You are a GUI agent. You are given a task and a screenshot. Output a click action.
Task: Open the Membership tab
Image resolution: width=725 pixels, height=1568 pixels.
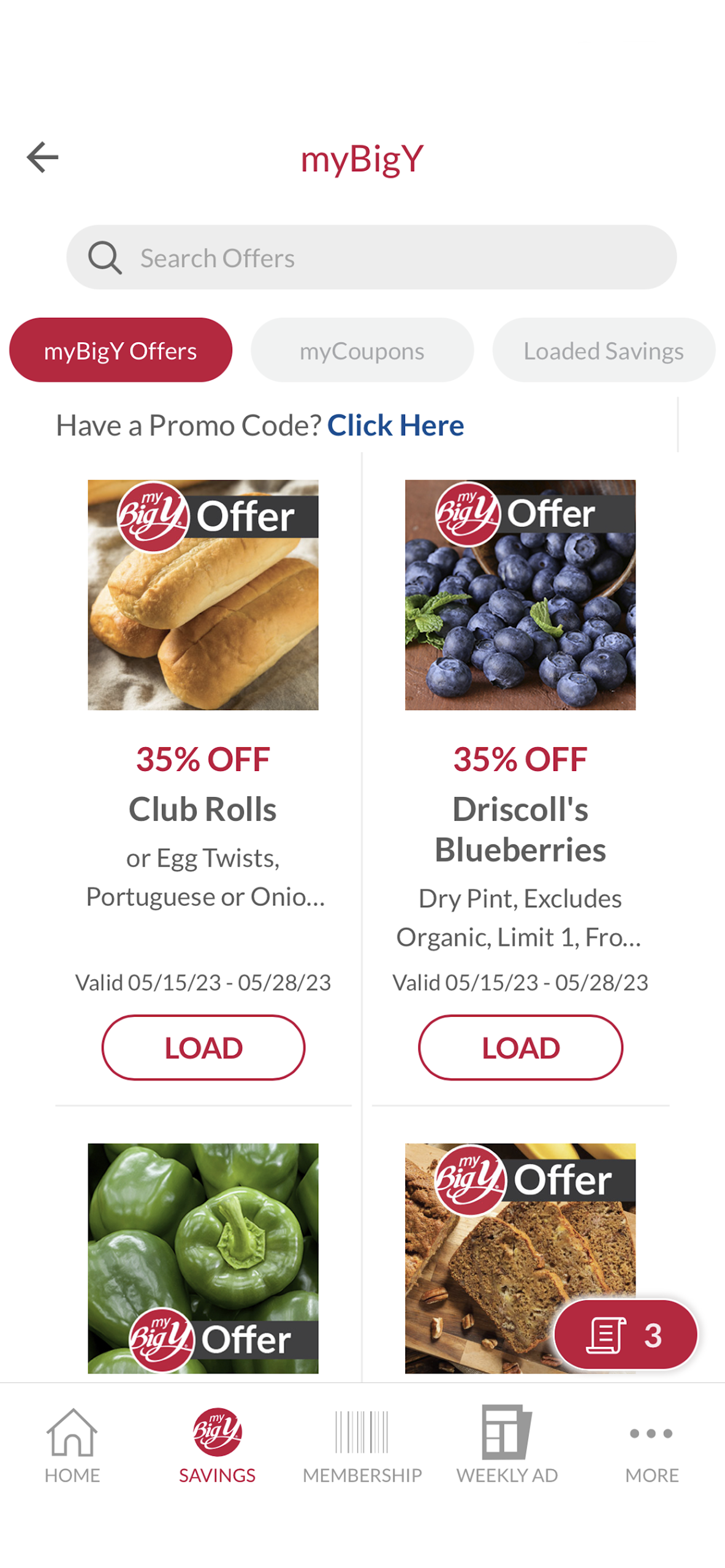click(x=362, y=1444)
